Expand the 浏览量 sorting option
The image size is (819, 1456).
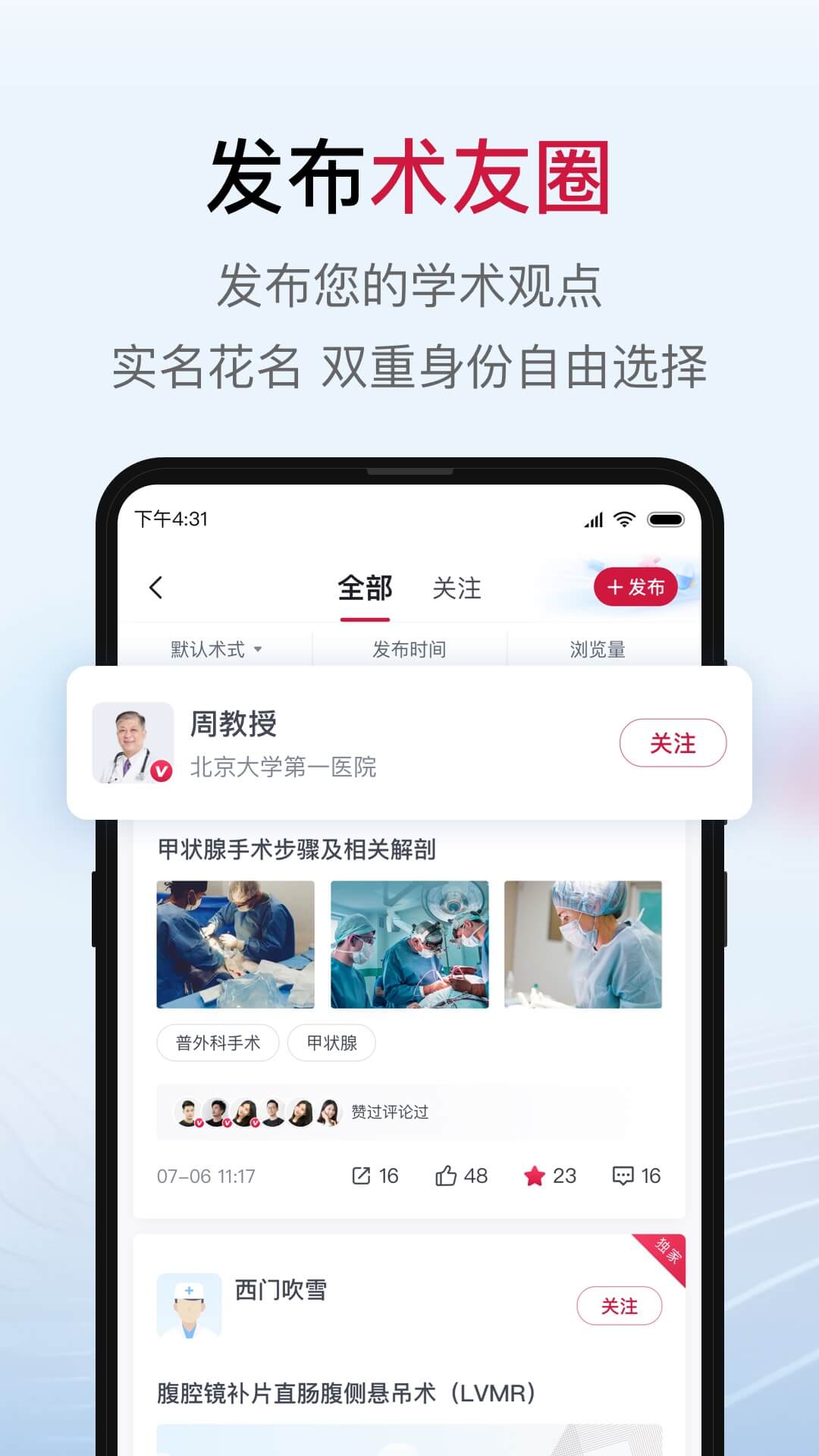pos(598,650)
